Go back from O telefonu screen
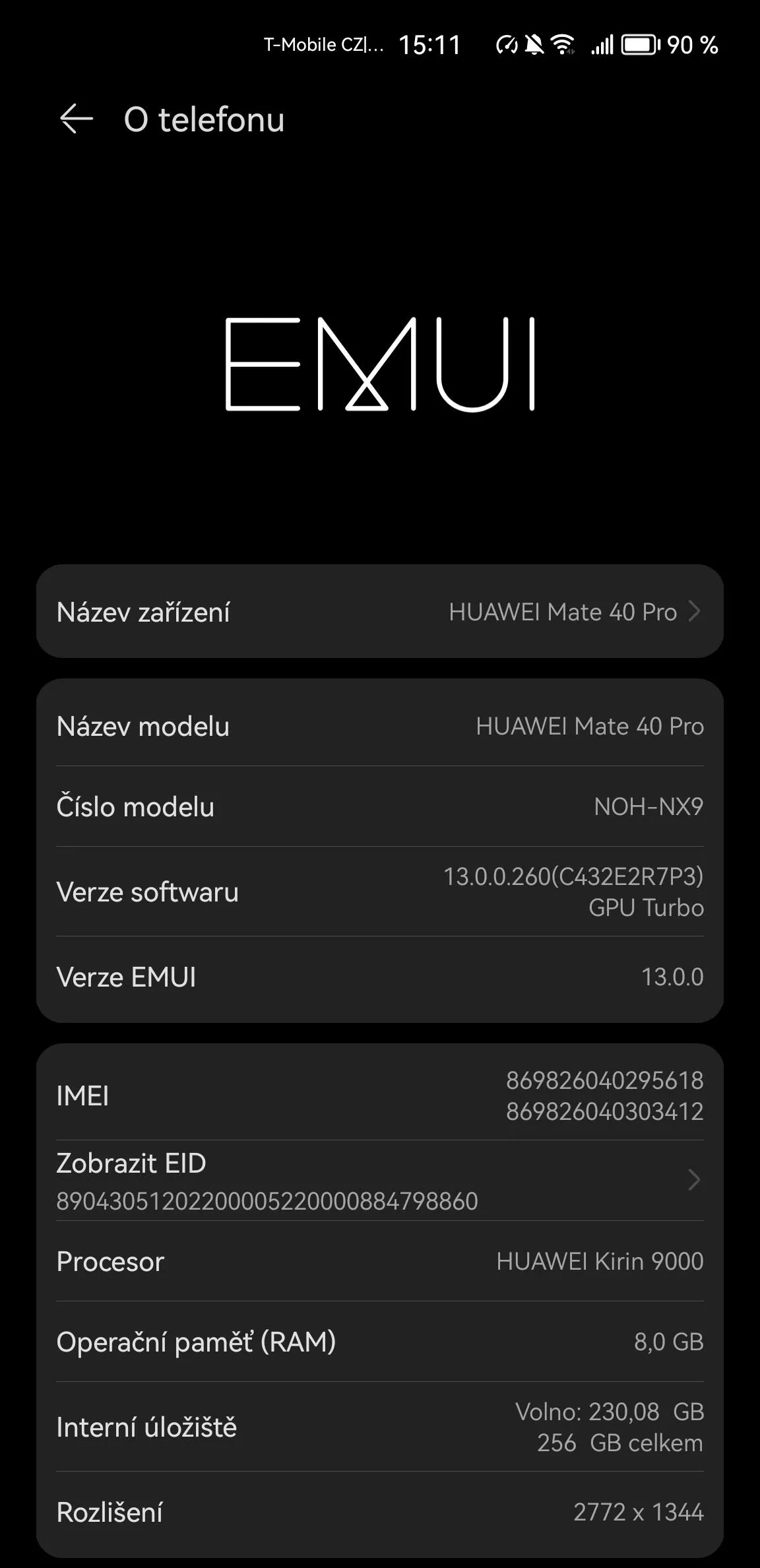This screenshot has height=1568, width=760. 76,119
